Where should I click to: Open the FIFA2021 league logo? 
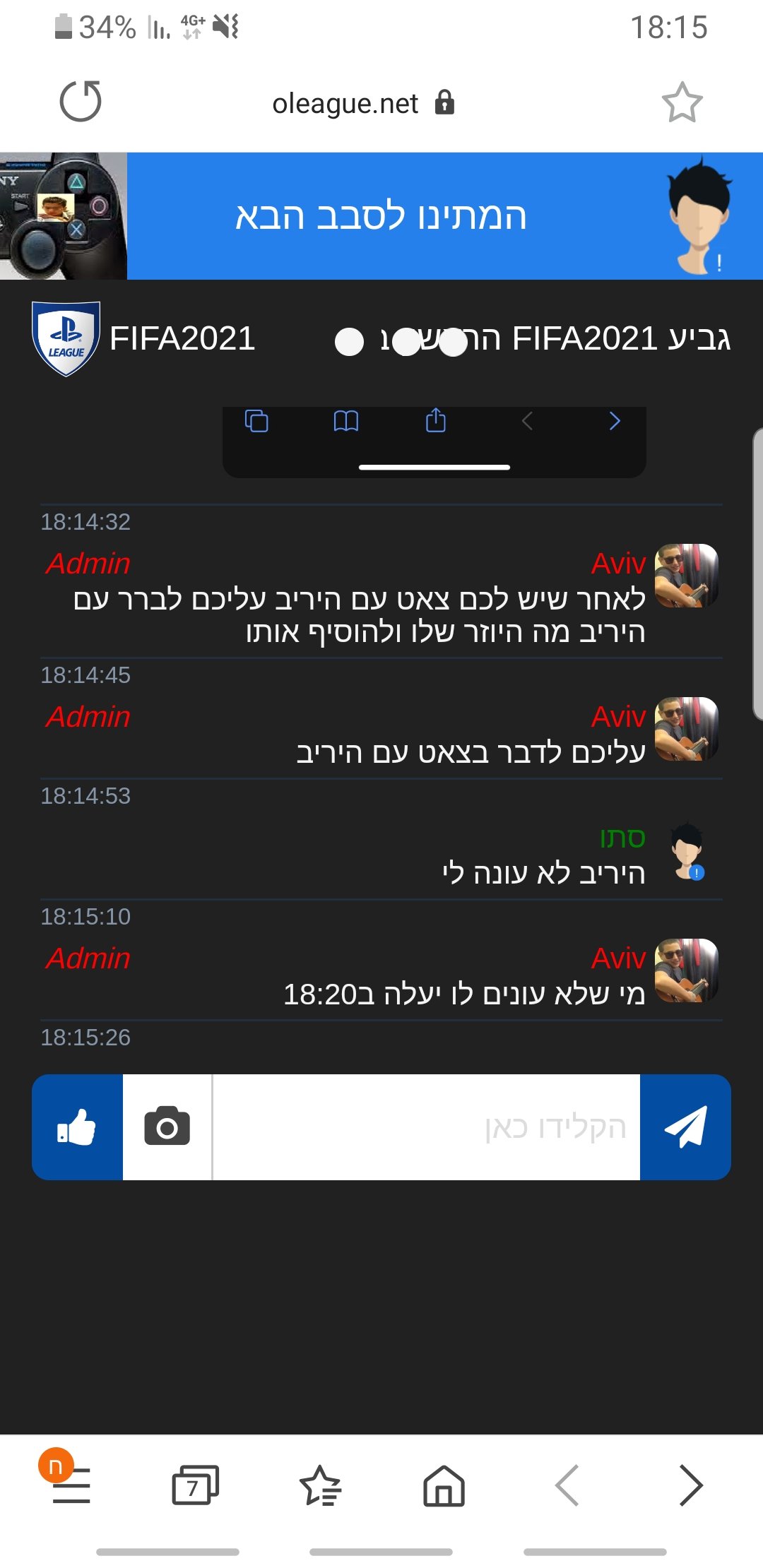(66, 339)
